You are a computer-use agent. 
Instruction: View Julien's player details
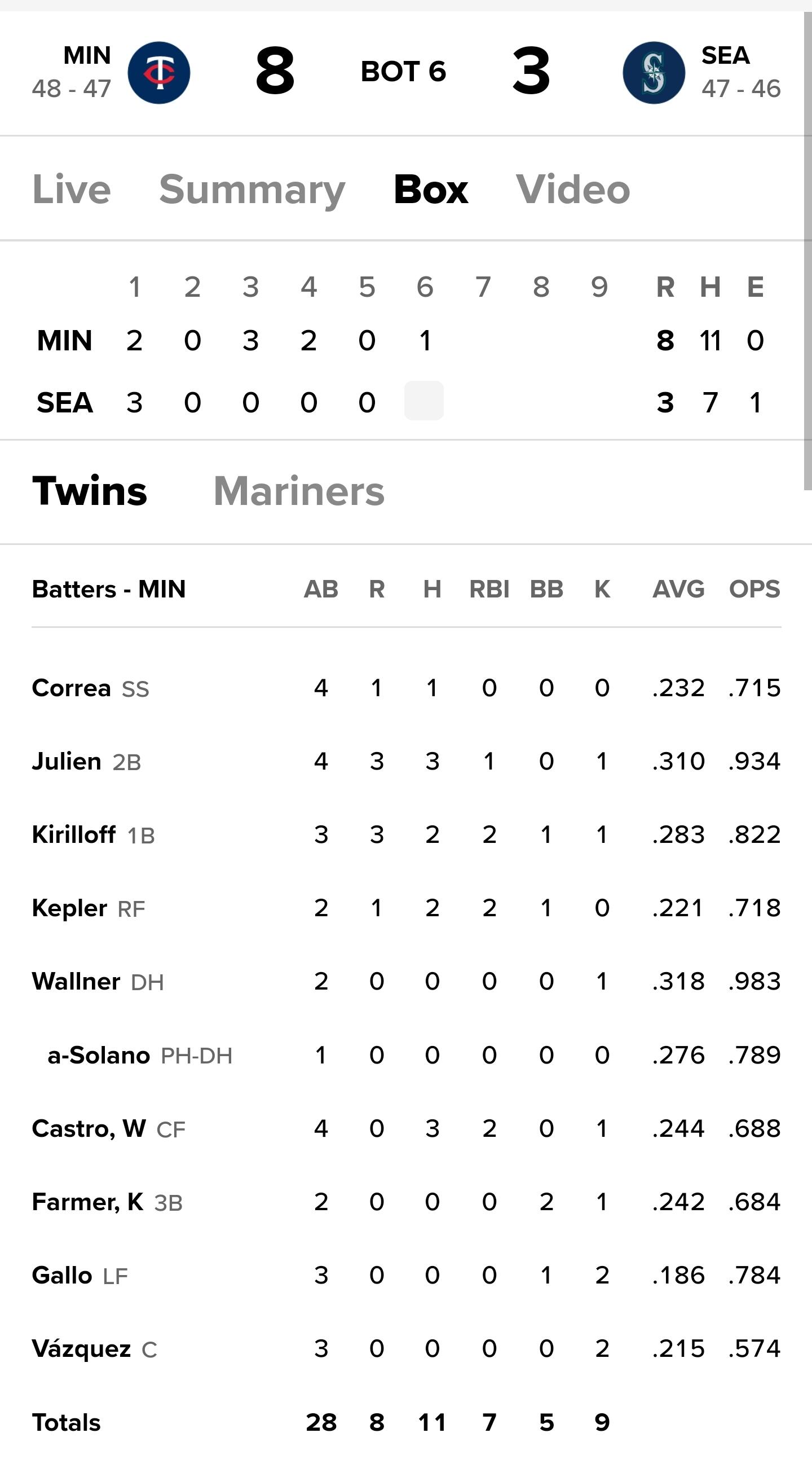click(x=67, y=761)
